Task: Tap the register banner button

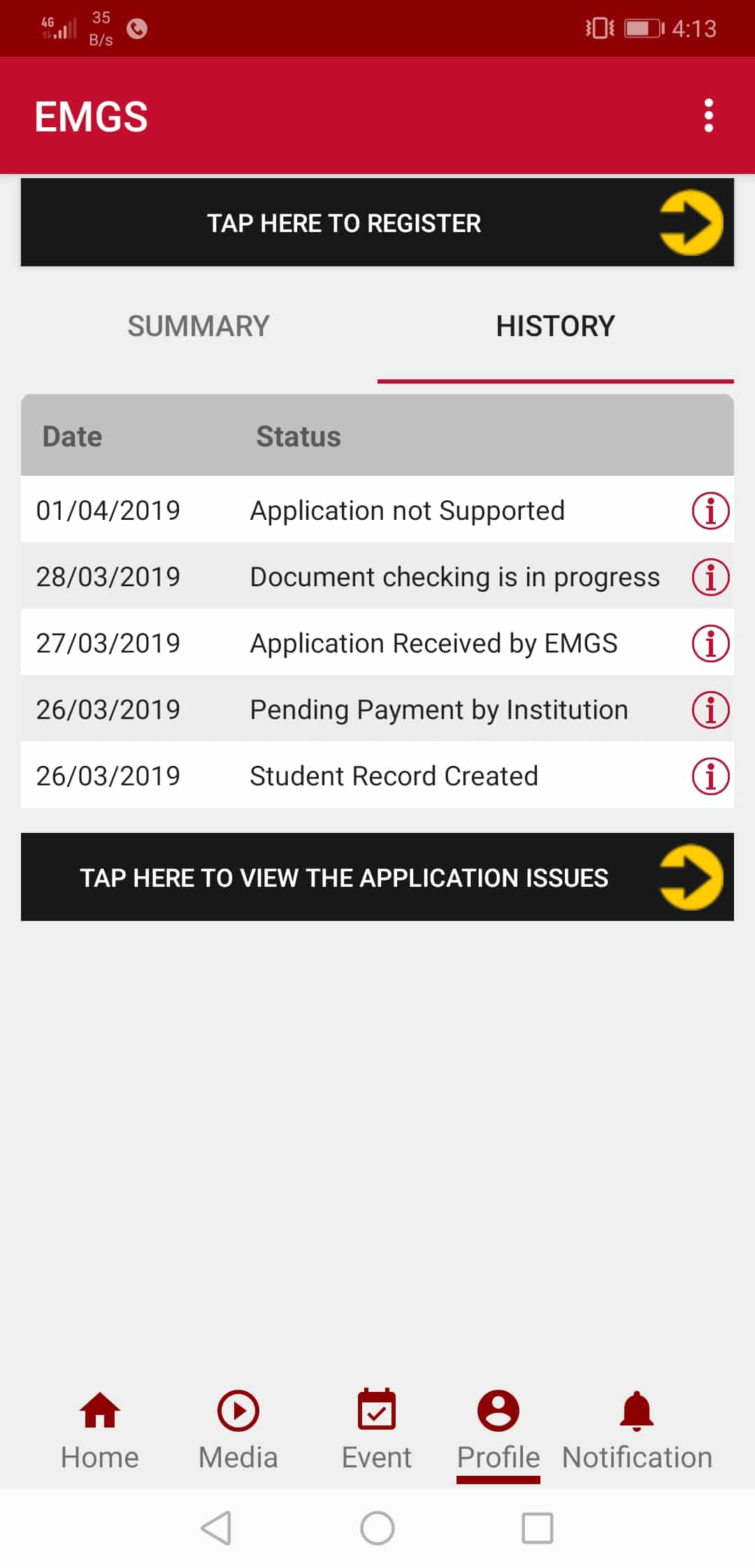Action: click(377, 223)
